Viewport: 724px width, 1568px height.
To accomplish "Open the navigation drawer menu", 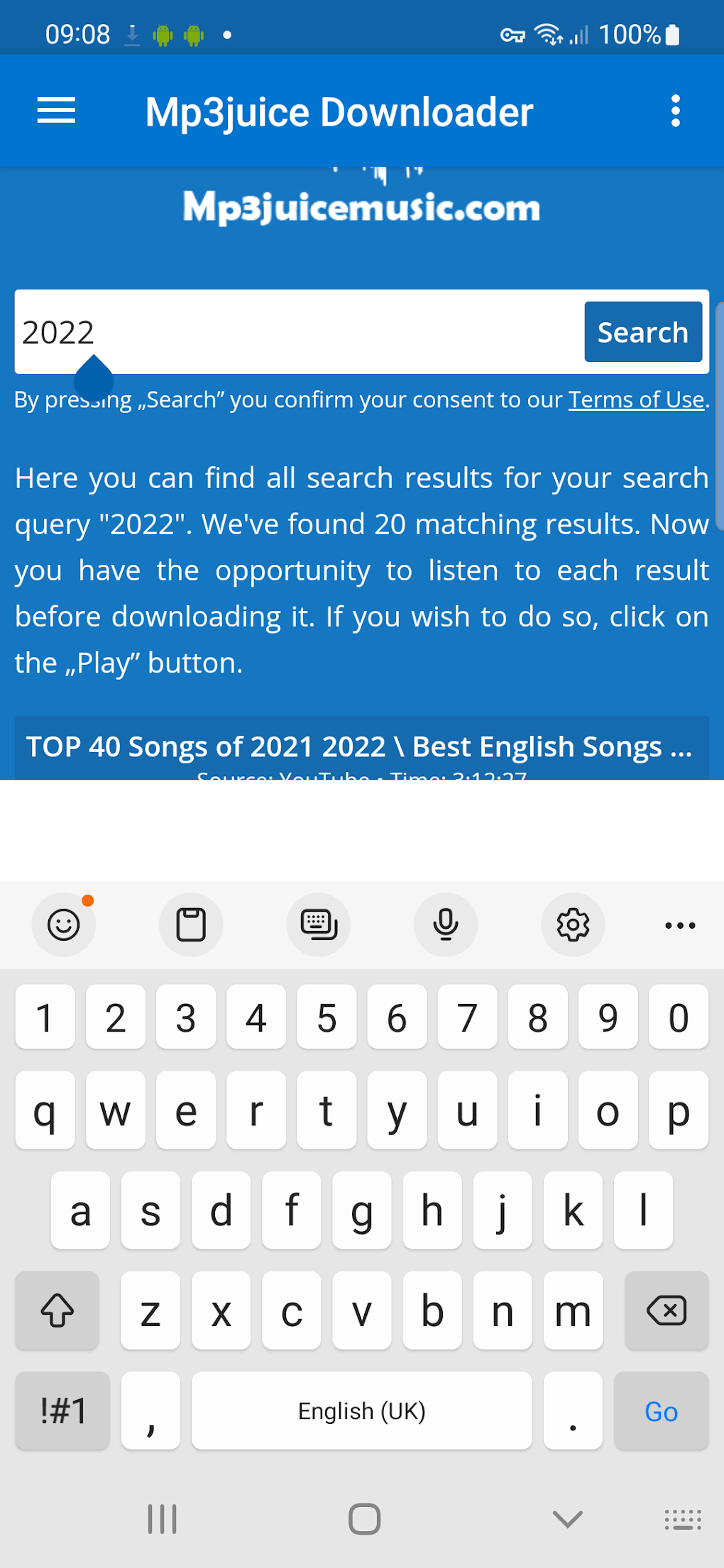I will tap(55, 111).
